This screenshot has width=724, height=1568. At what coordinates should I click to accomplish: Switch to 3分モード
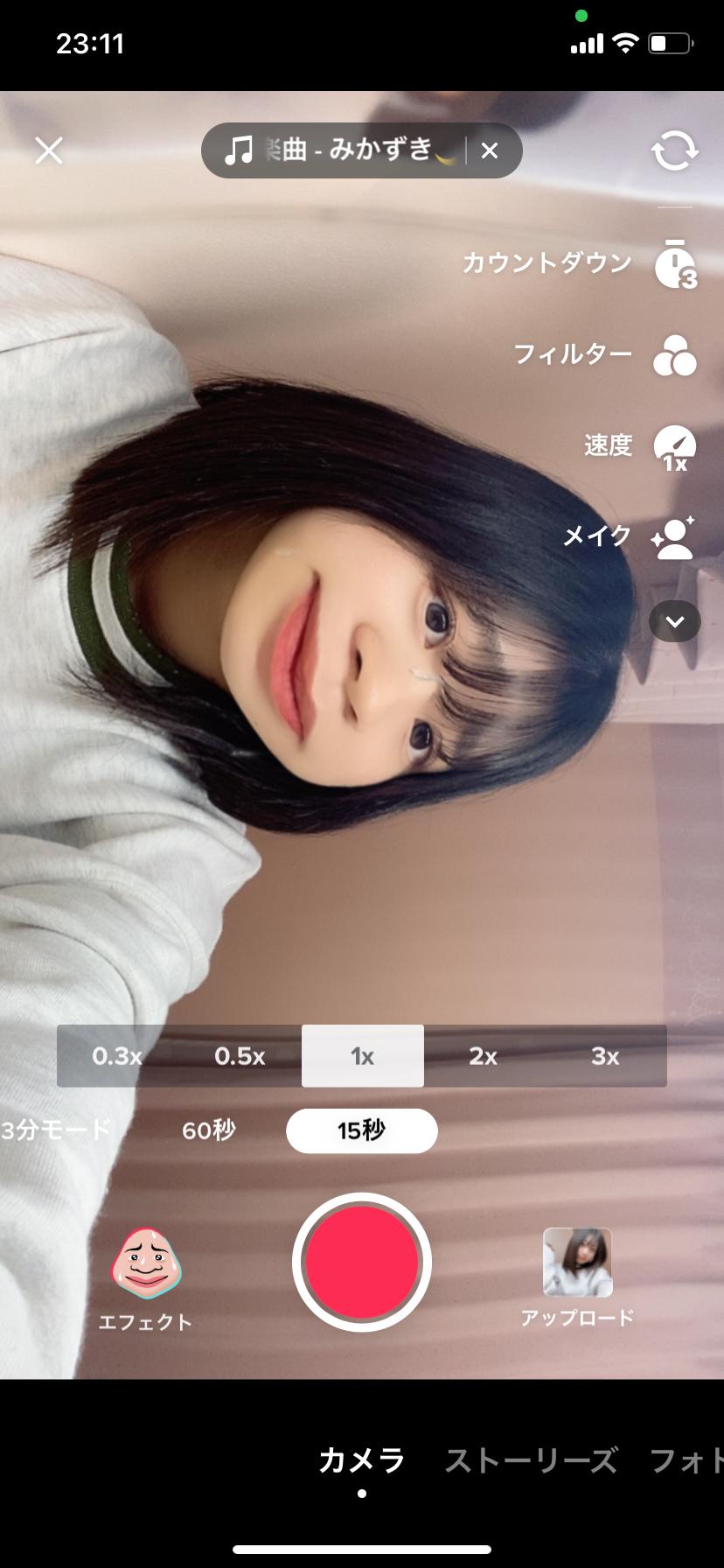pyautogui.click(x=54, y=1130)
